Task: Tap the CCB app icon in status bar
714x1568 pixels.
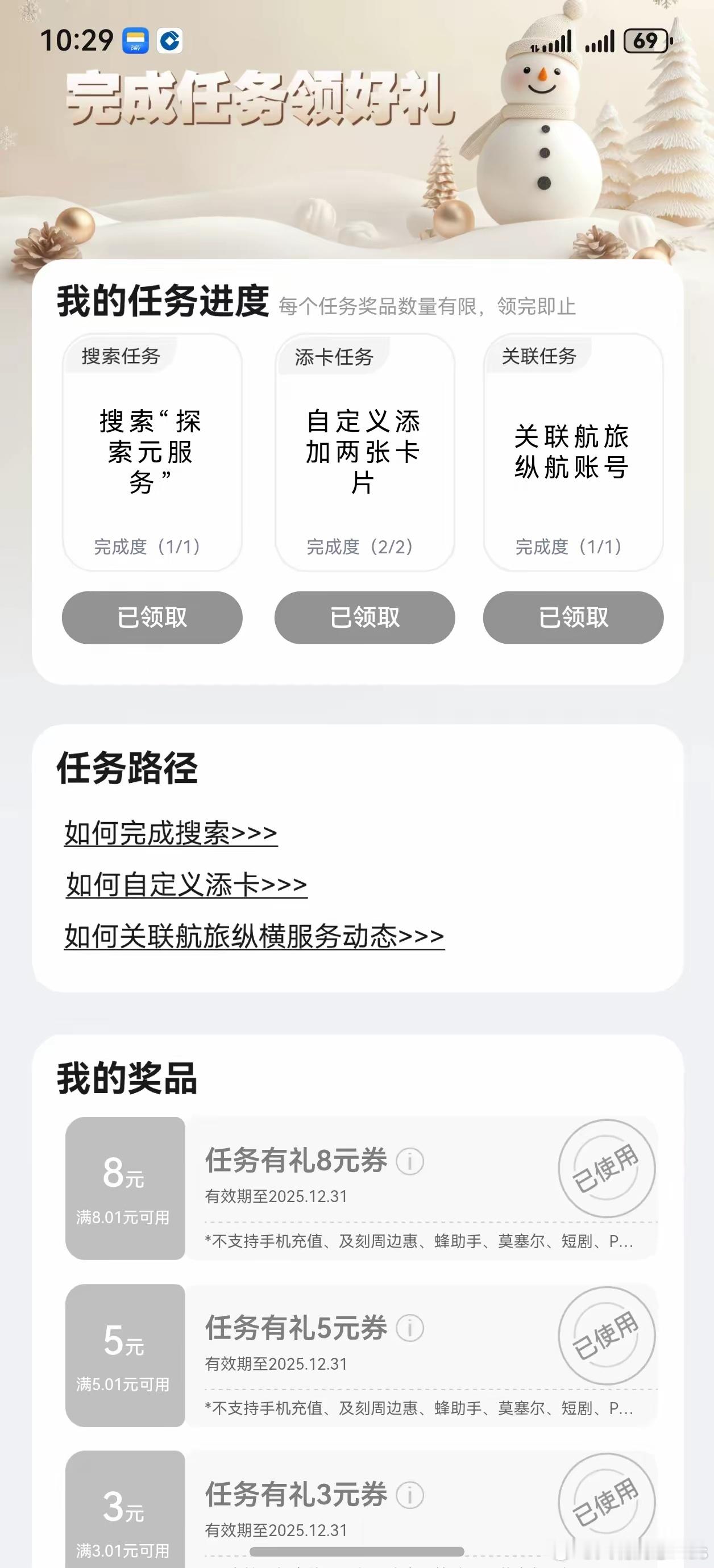Action: tap(171, 40)
